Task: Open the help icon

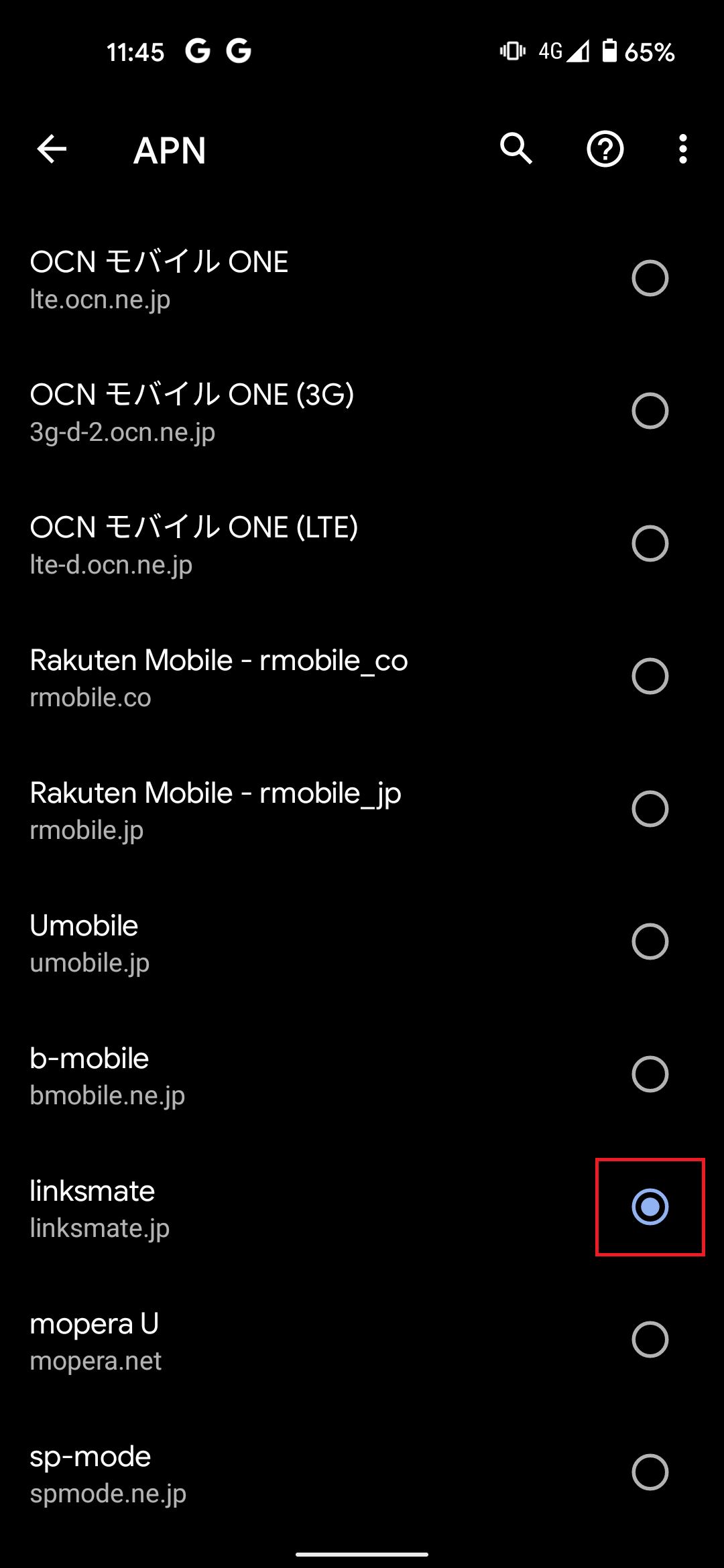Action: coord(605,149)
